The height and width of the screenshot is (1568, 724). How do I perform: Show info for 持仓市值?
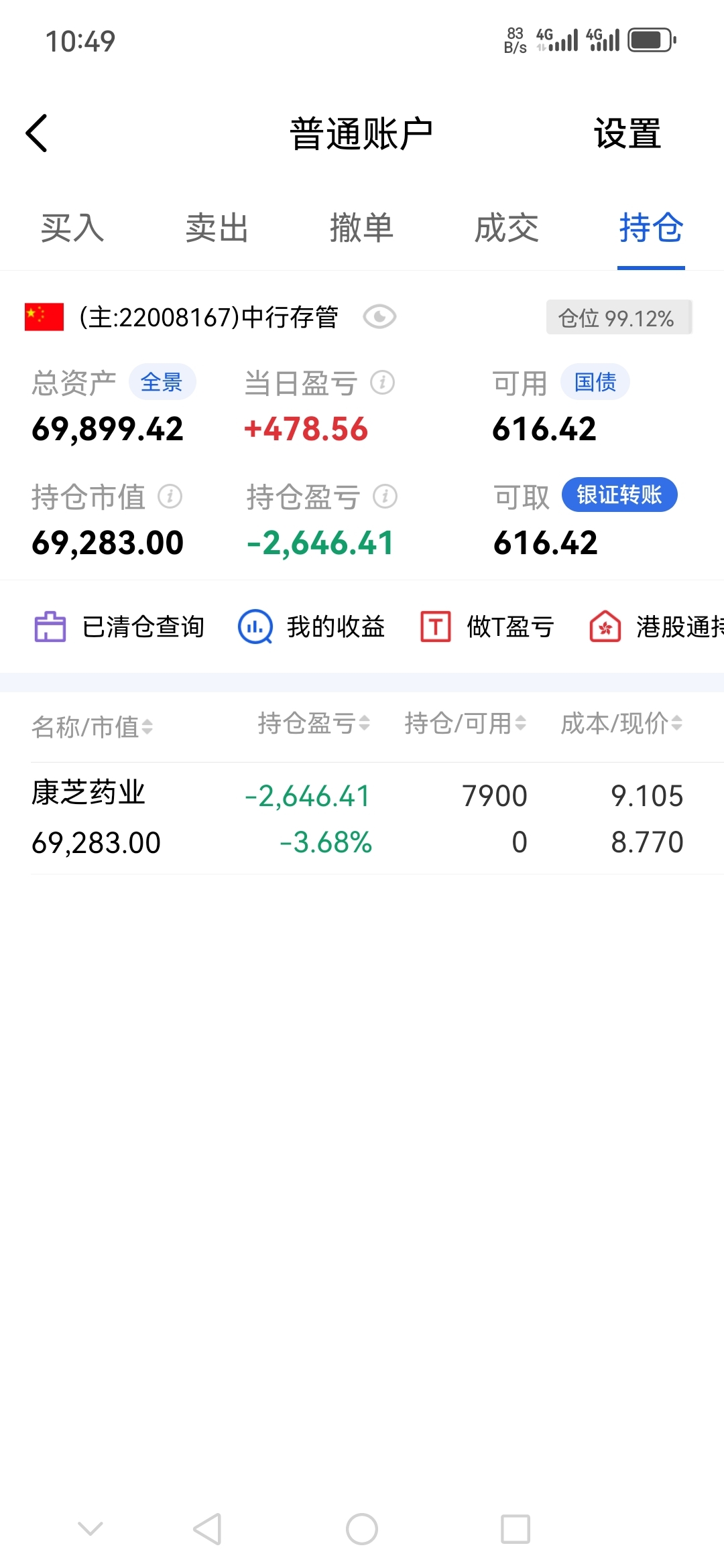point(170,497)
